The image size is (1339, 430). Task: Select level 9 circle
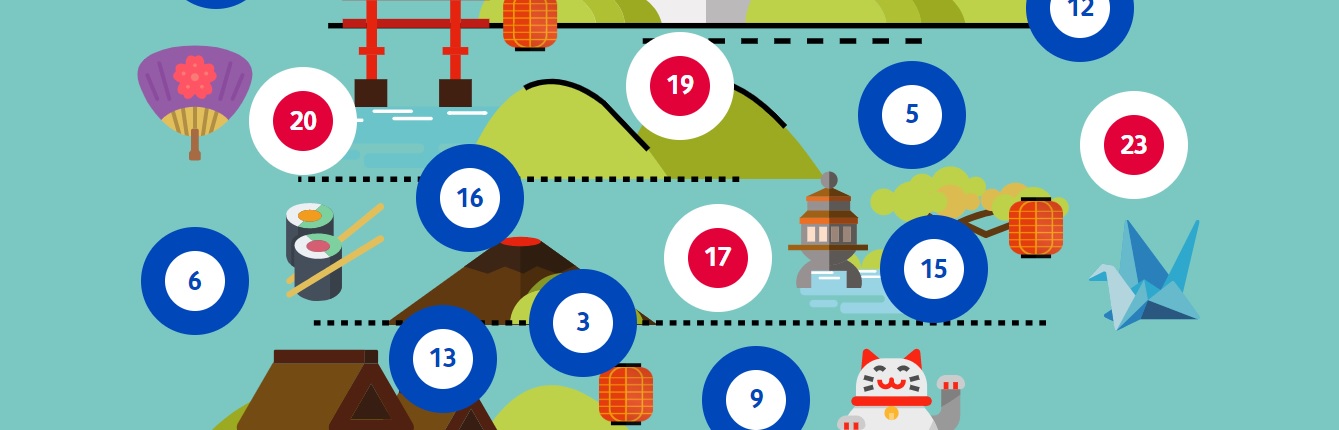[756, 399]
